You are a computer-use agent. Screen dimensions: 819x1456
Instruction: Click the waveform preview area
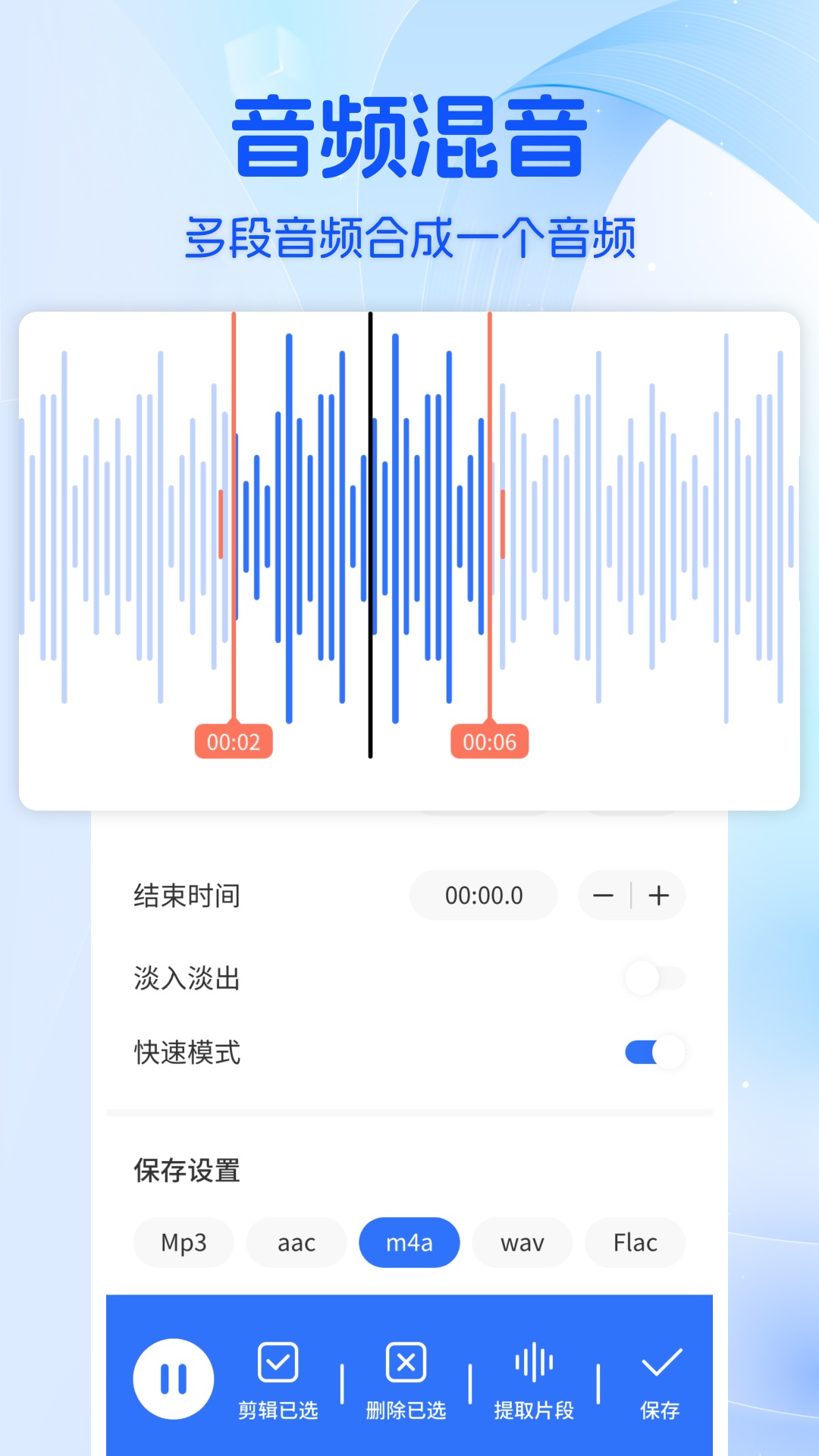click(x=409, y=561)
